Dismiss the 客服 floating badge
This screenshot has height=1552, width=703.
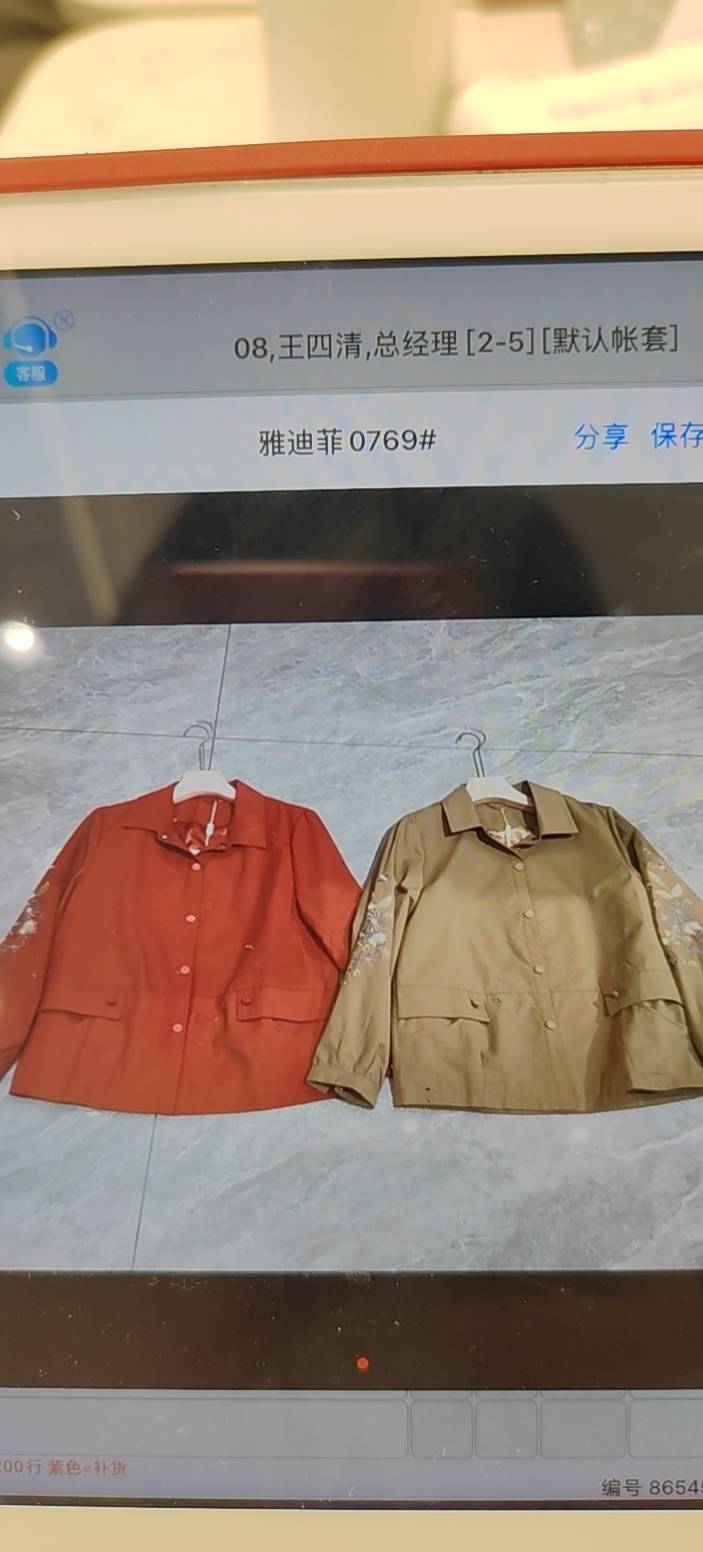pos(64,320)
